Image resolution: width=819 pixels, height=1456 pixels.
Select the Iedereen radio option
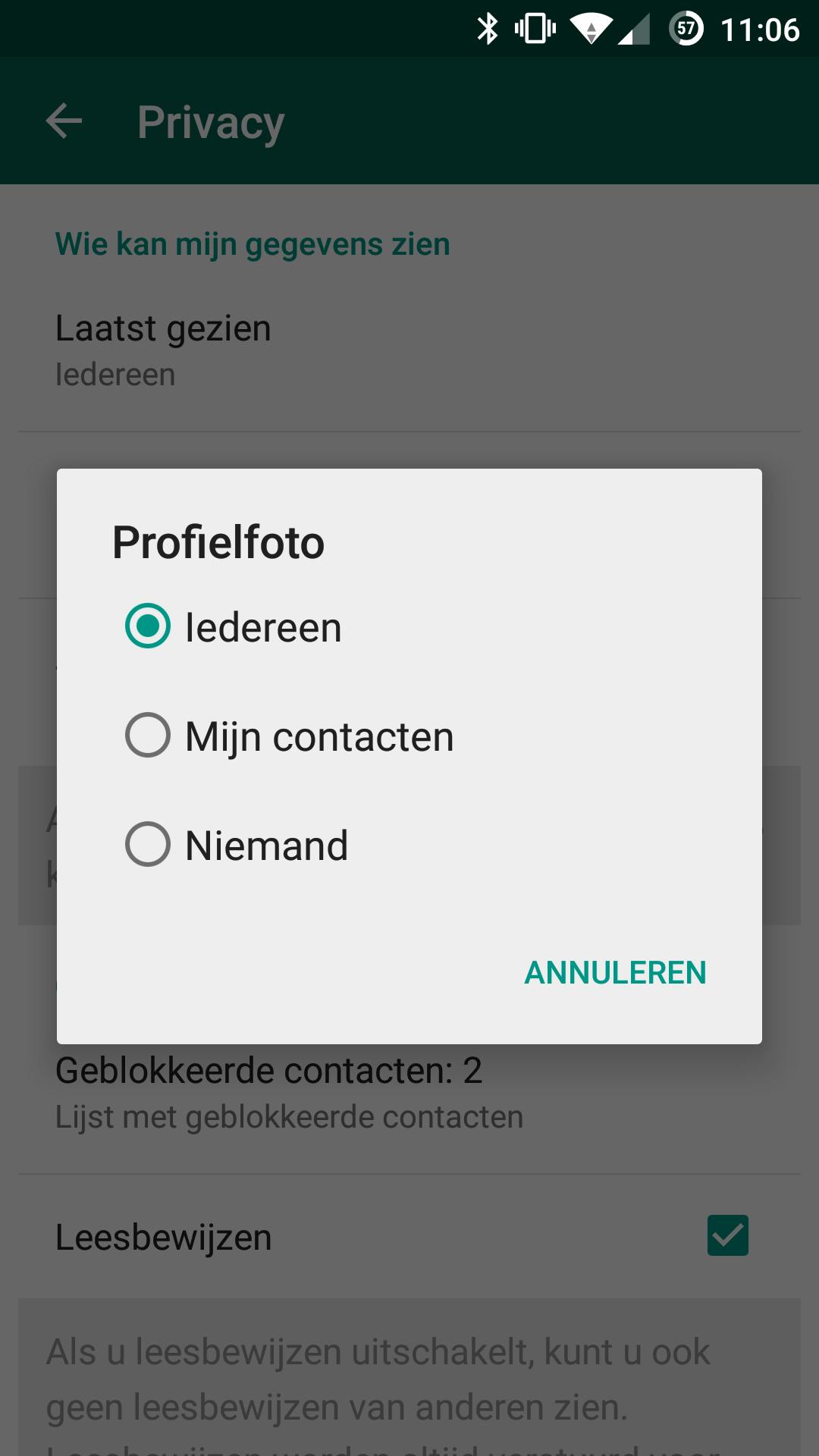[148, 626]
